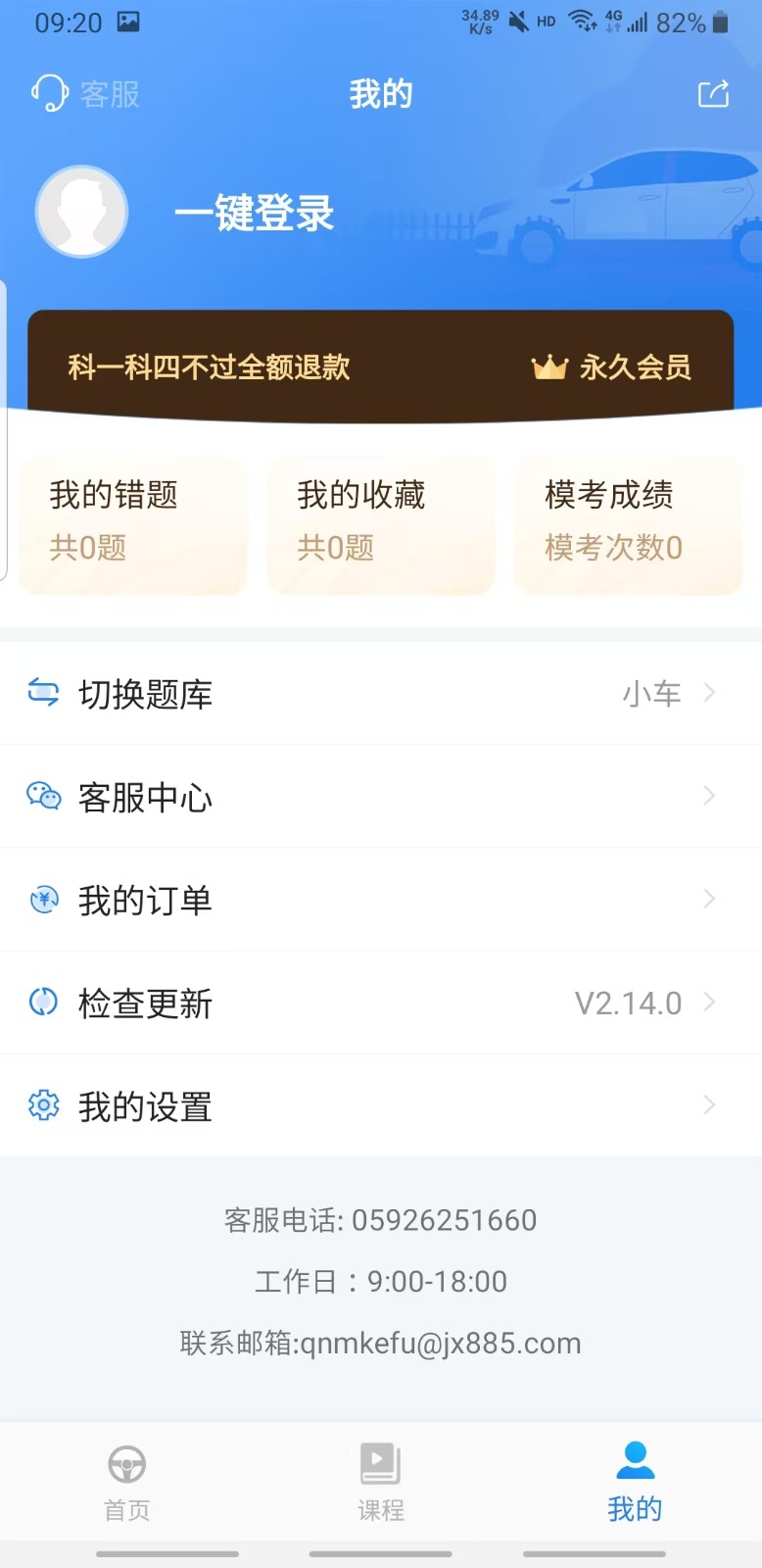Viewport: 762px width, 1568px height.
Task: Open 我的订单 row
Action: tap(380, 900)
